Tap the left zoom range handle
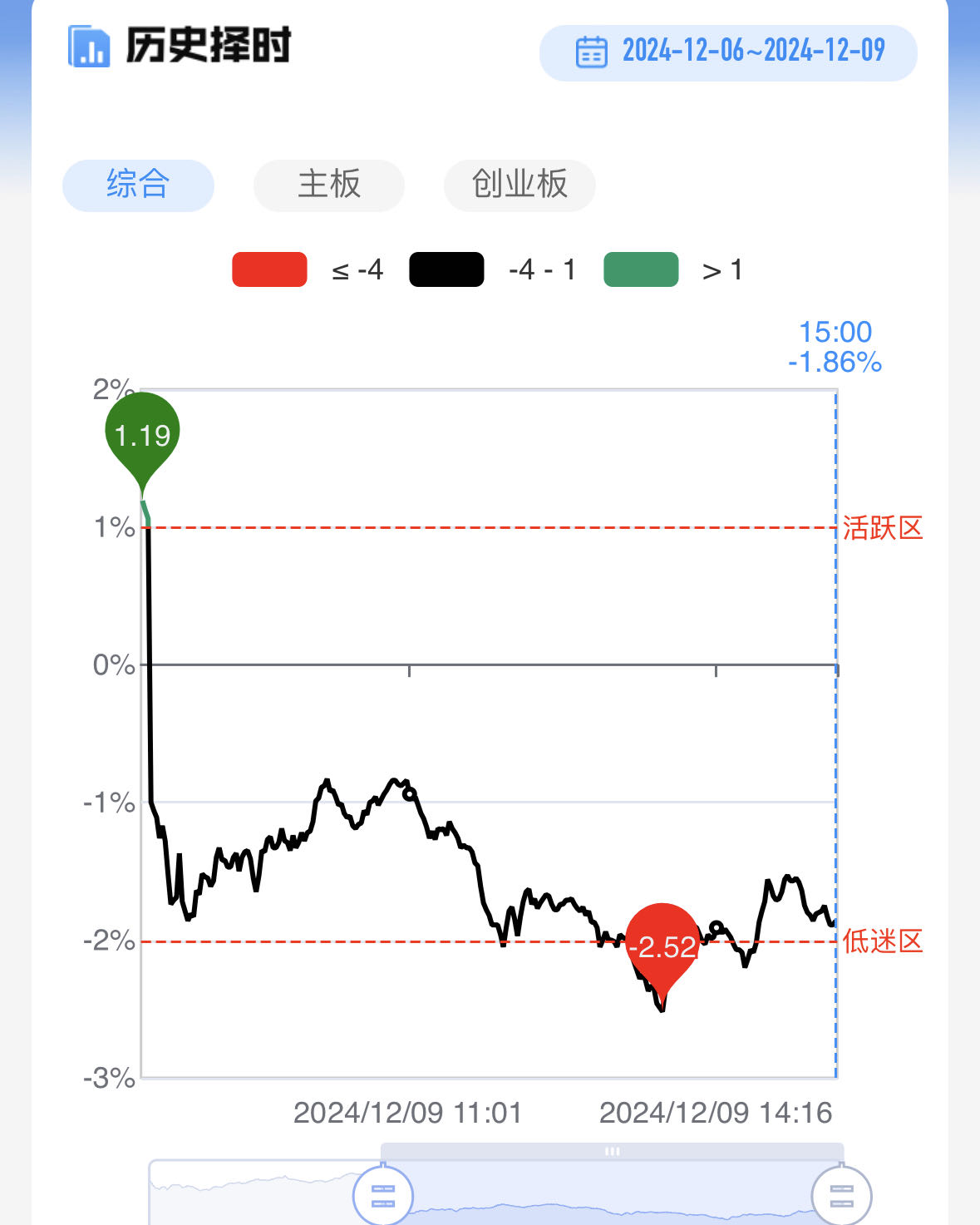980x1225 pixels. point(382,1196)
